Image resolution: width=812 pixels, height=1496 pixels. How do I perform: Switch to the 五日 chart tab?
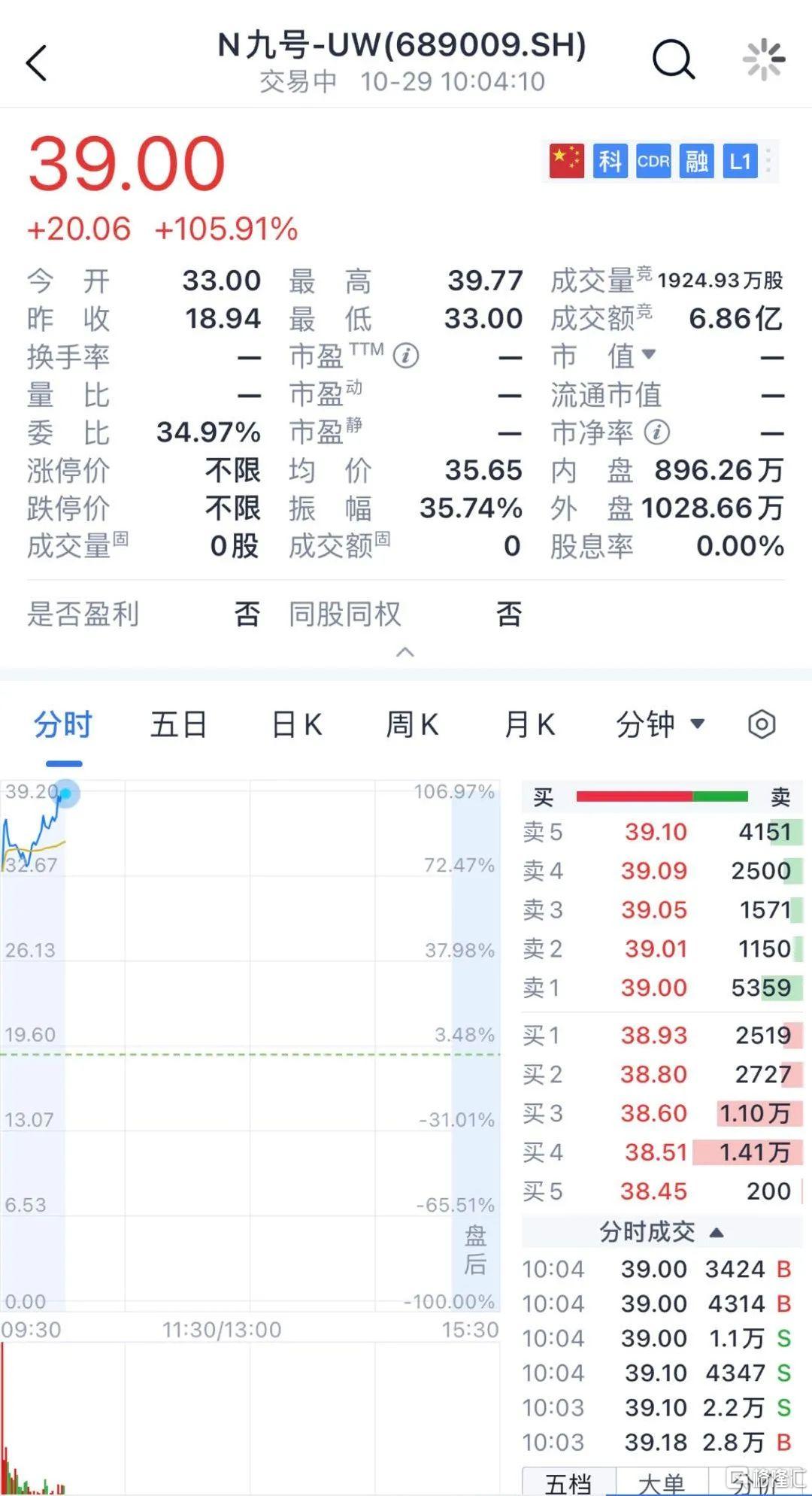click(178, 725)
